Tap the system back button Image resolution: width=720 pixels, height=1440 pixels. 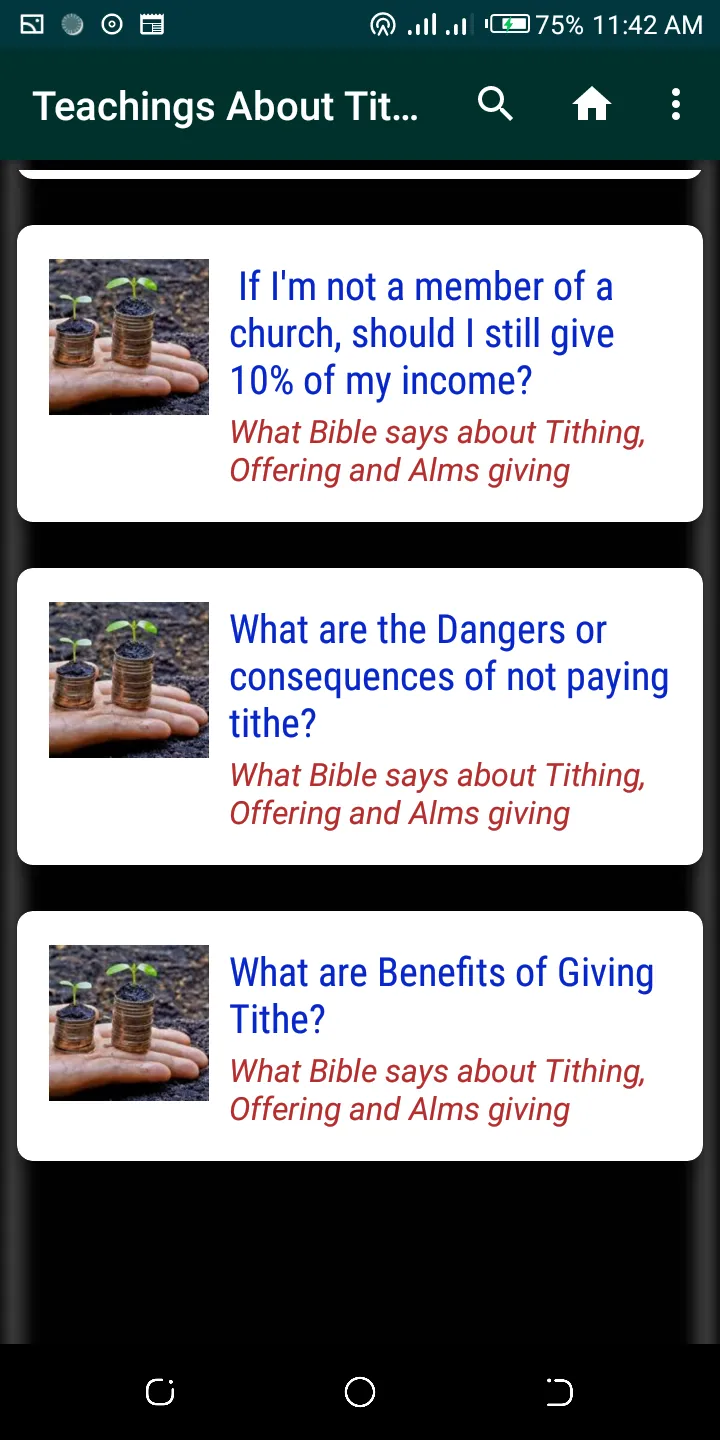point(560,1392)
